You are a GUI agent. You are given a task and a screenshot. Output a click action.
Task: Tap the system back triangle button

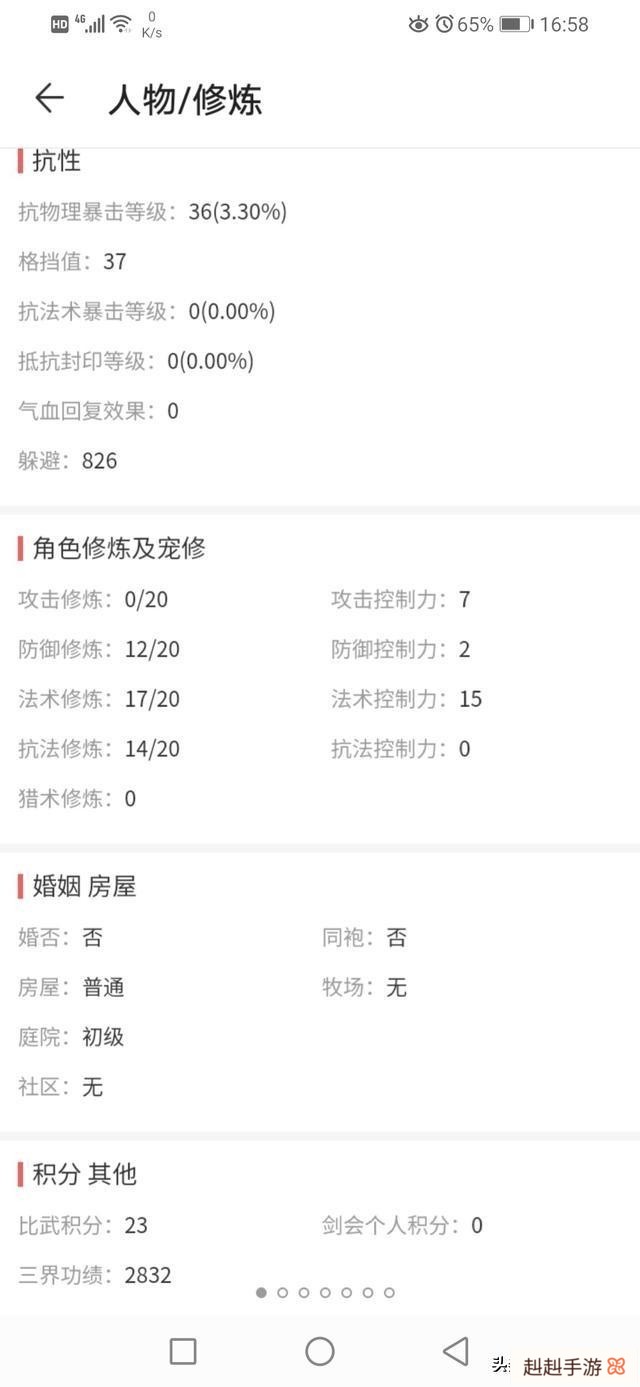pos(456,1351)
